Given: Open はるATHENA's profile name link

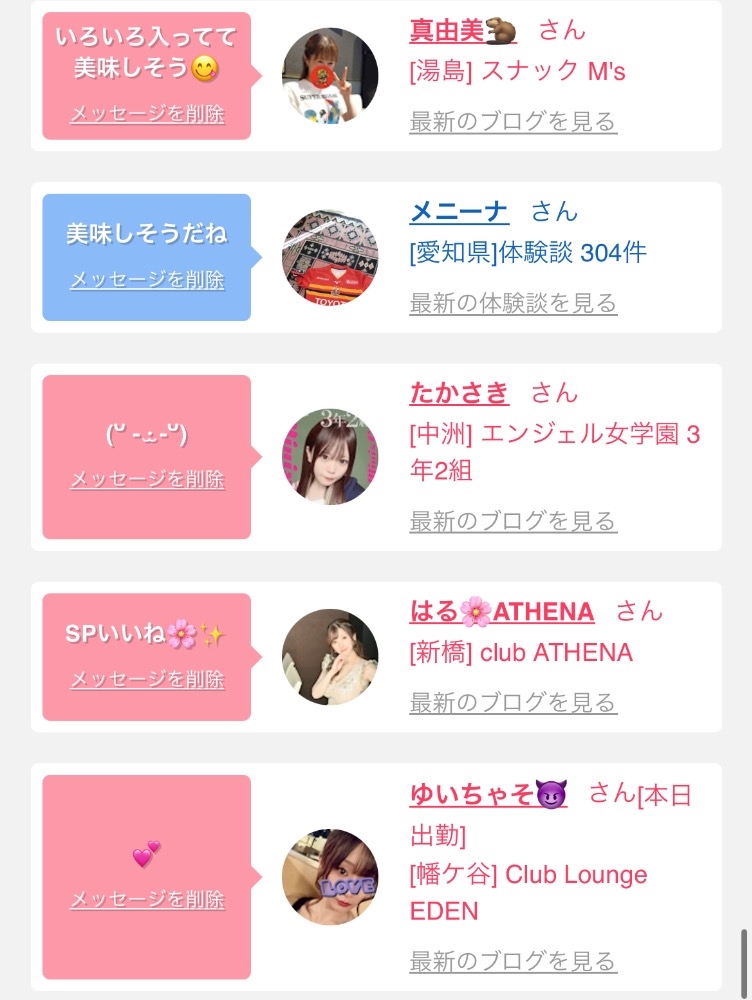Looking at the screenshot, I should click(501, 612).
